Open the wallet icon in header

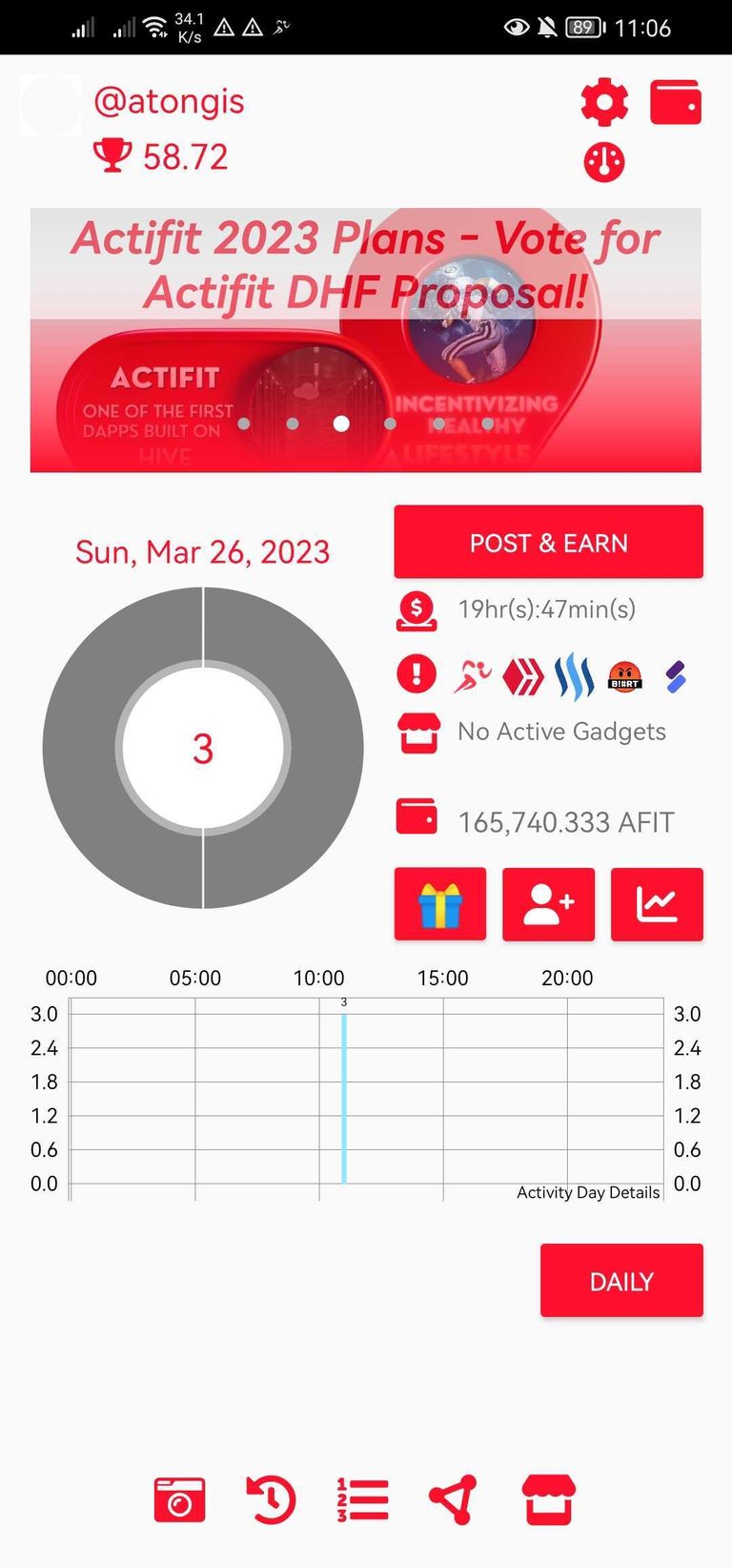(676, 103)
